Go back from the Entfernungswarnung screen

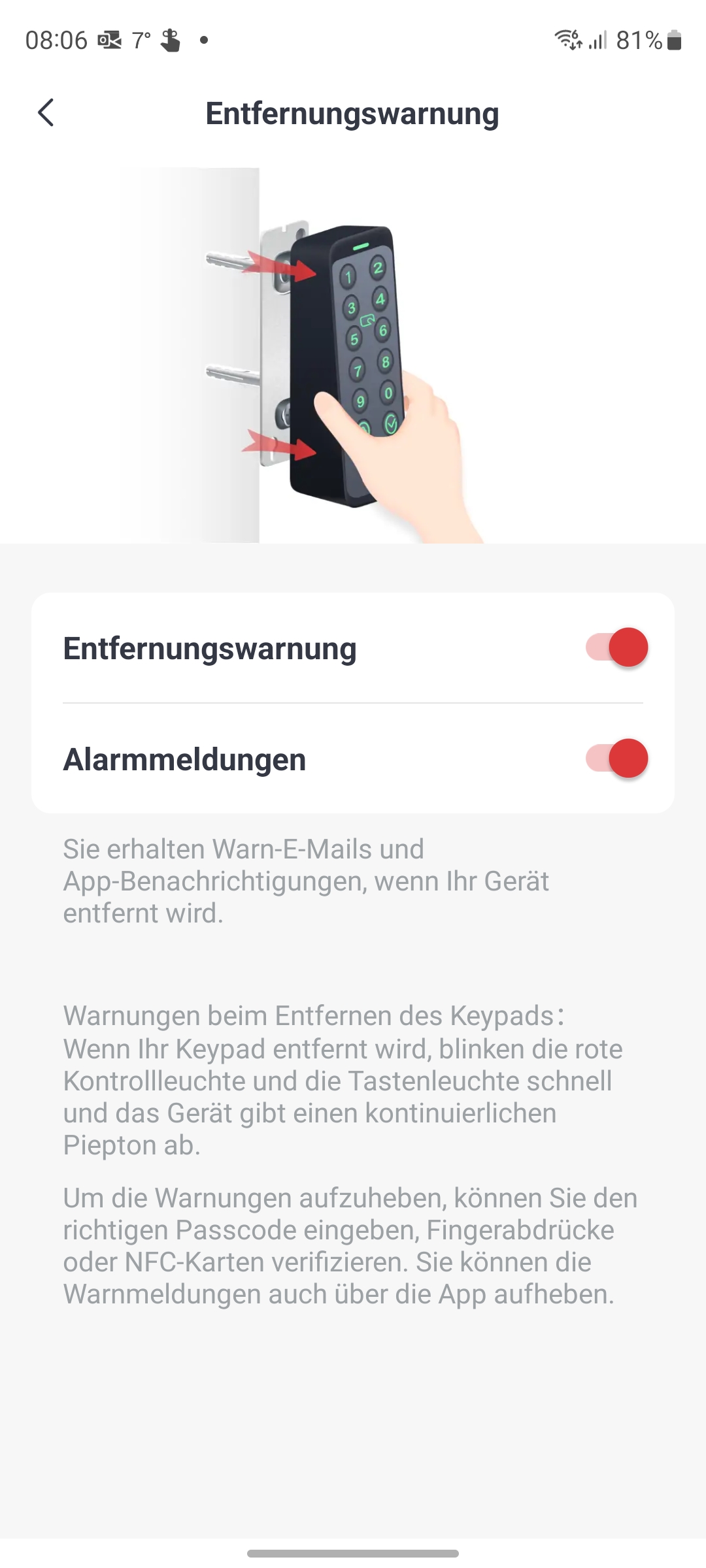(x=46, y=113)
